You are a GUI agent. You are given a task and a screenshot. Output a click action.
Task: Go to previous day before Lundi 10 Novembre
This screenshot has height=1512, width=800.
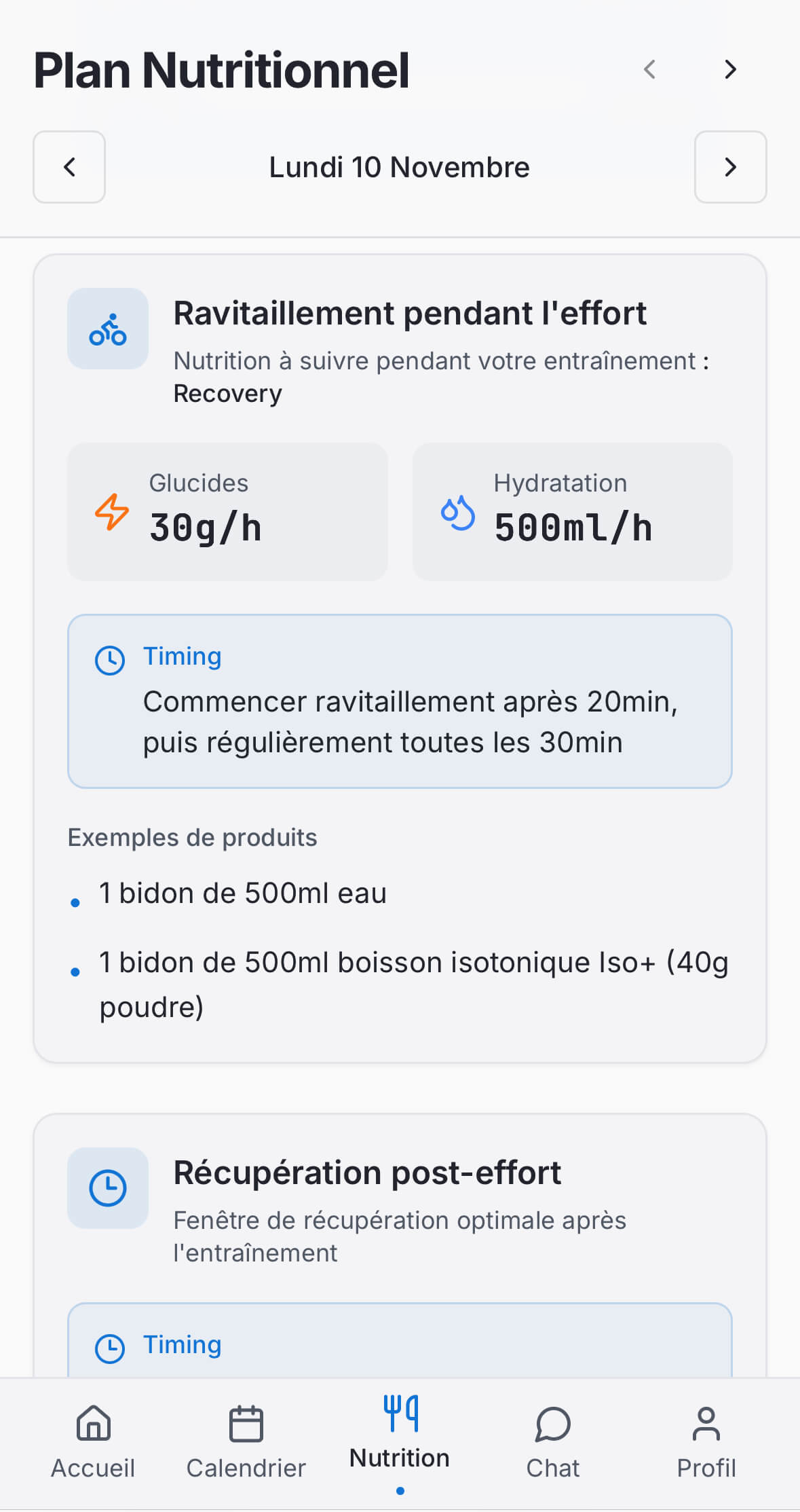pyautogui.click(x=69, y=167)
